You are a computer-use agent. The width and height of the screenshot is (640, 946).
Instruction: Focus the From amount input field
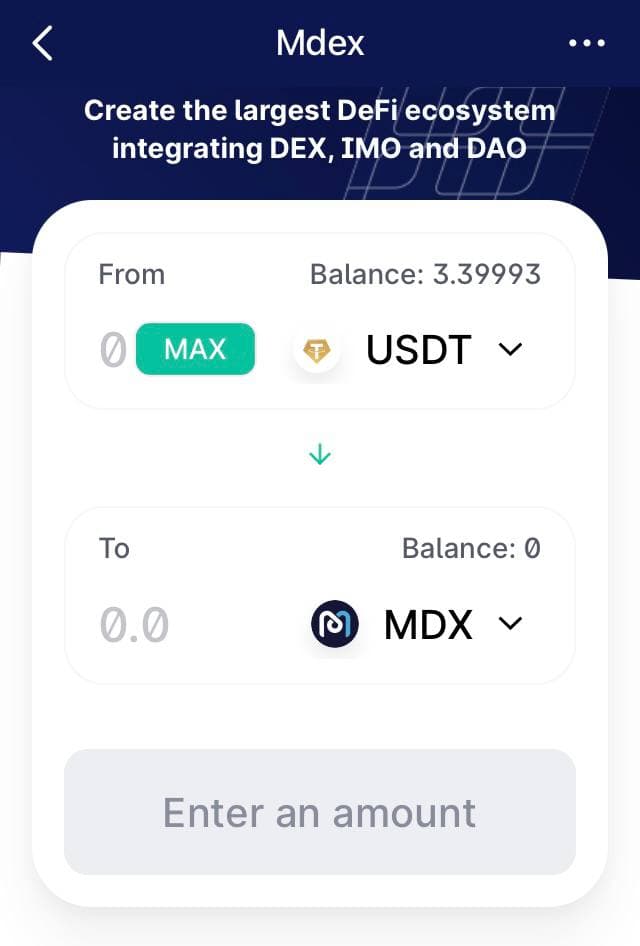pyautogui.click(x=114, y=350)
